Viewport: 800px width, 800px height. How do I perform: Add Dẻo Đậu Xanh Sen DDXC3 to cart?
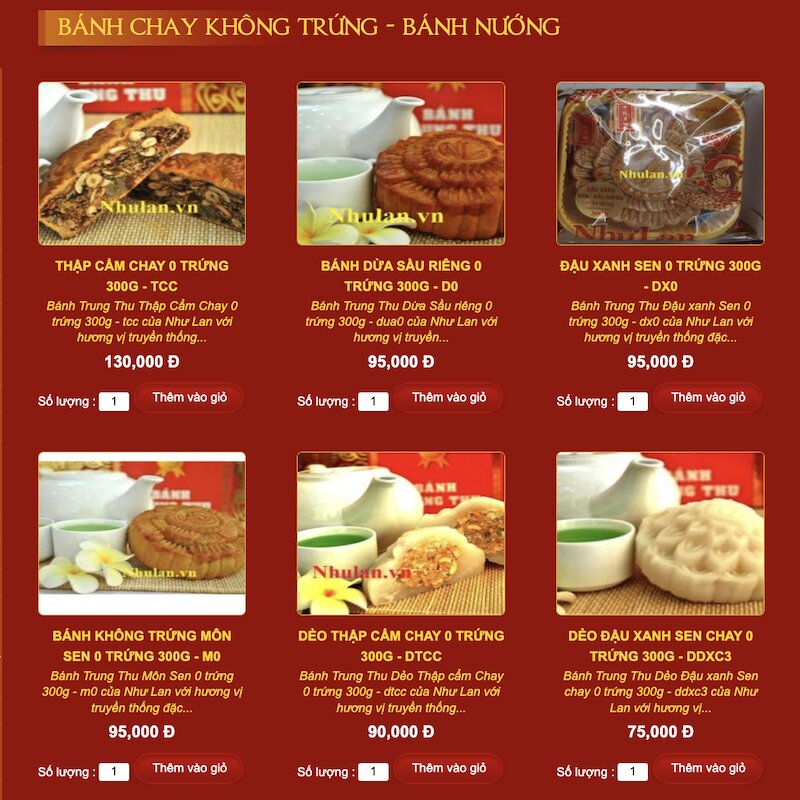pos(708,769)
